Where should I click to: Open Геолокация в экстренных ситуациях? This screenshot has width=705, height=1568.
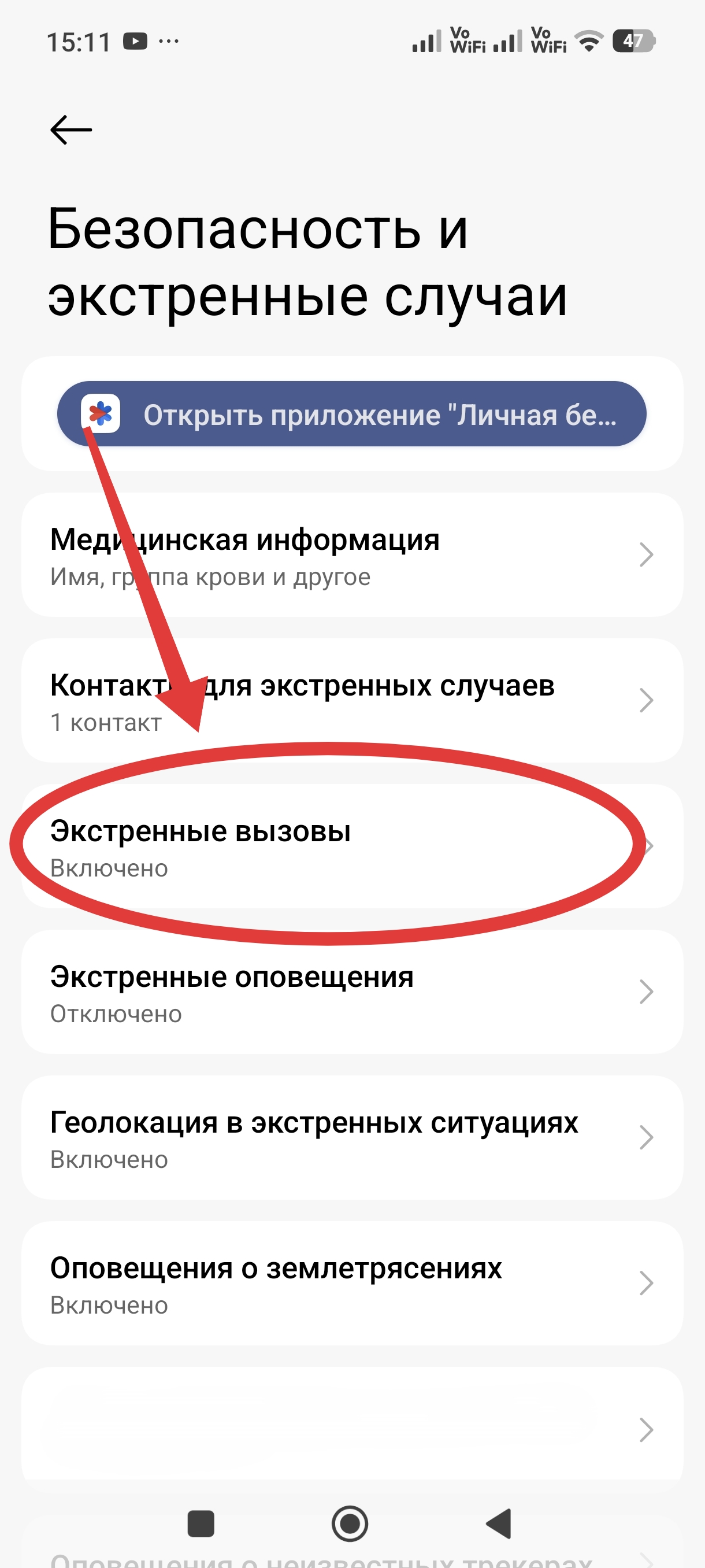point(351,1138)
